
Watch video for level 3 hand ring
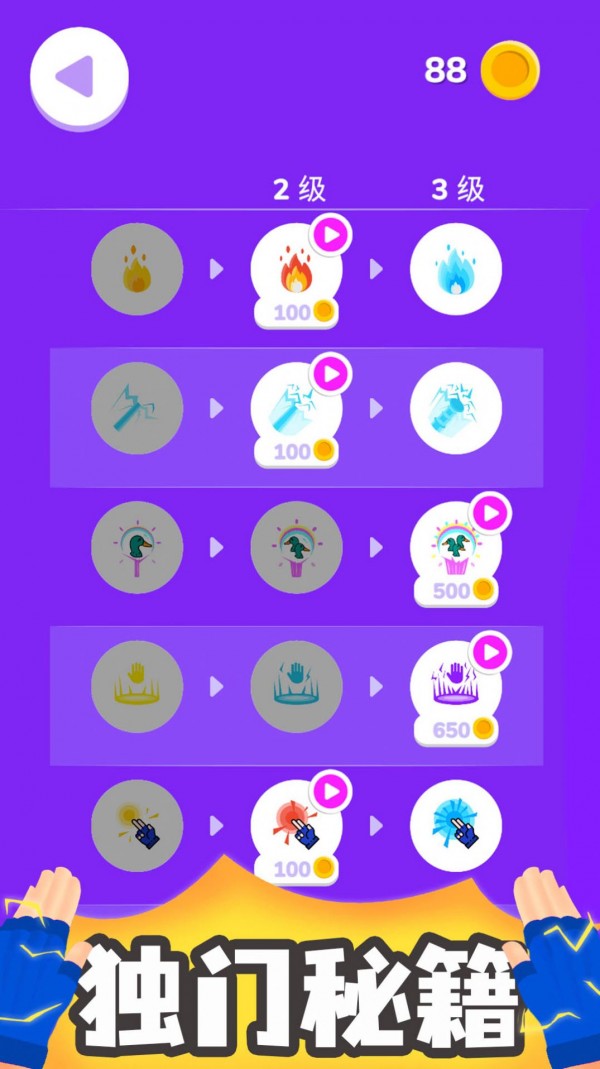490,653
